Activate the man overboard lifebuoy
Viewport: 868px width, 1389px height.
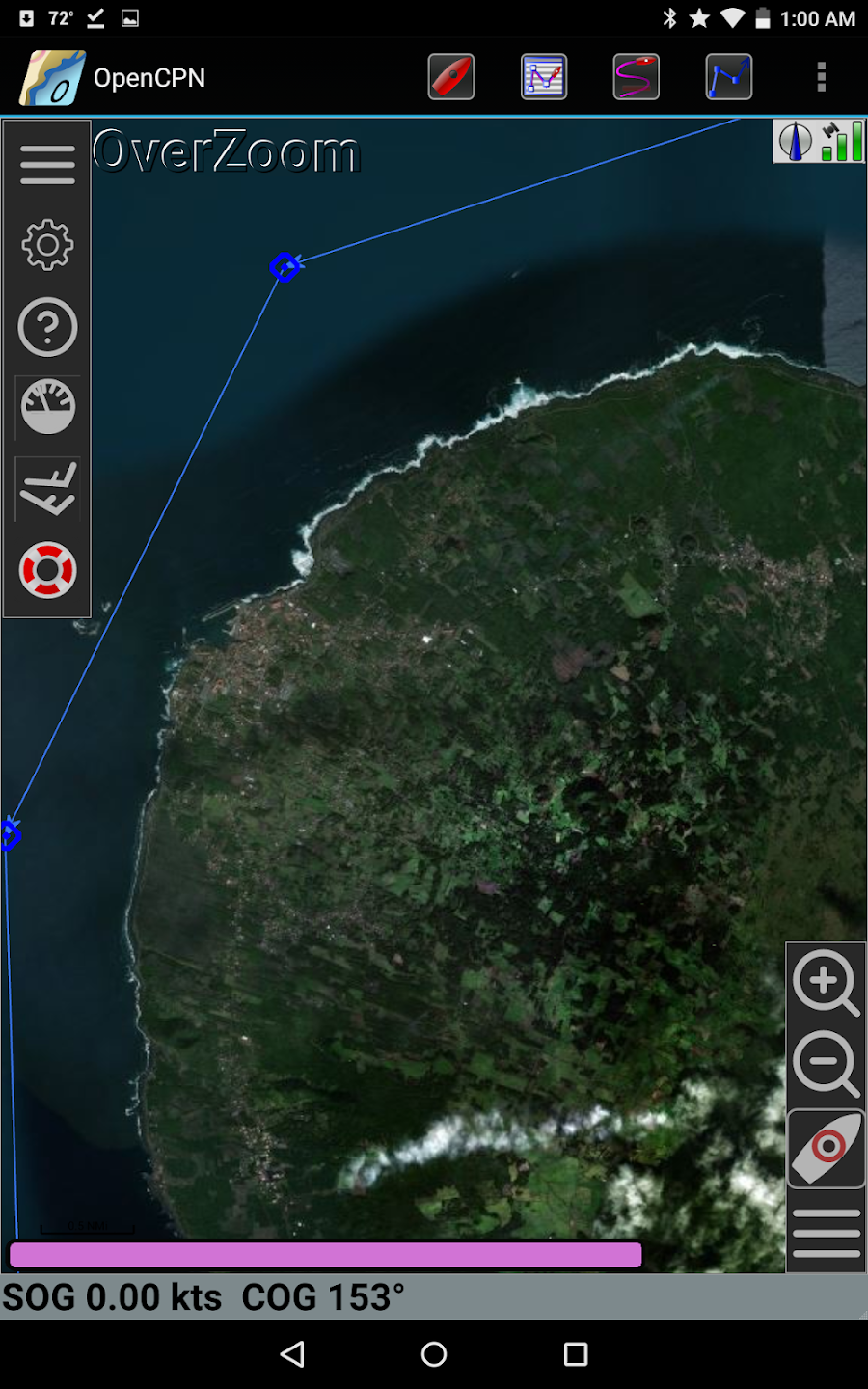tap(47, 570)
